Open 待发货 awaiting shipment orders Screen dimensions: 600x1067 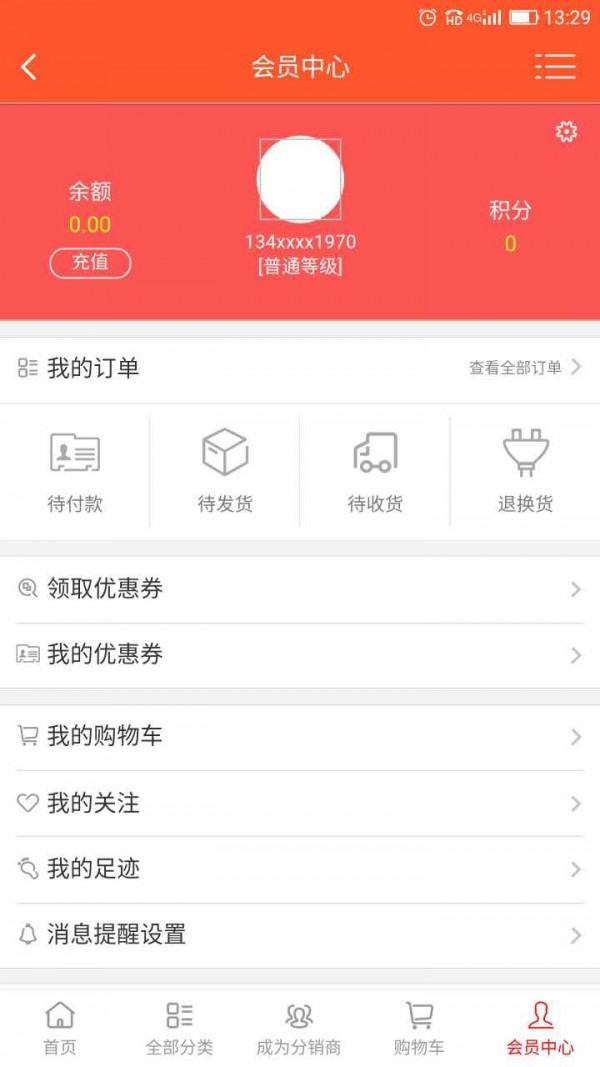pyautogui.click(x=225, y=471)
